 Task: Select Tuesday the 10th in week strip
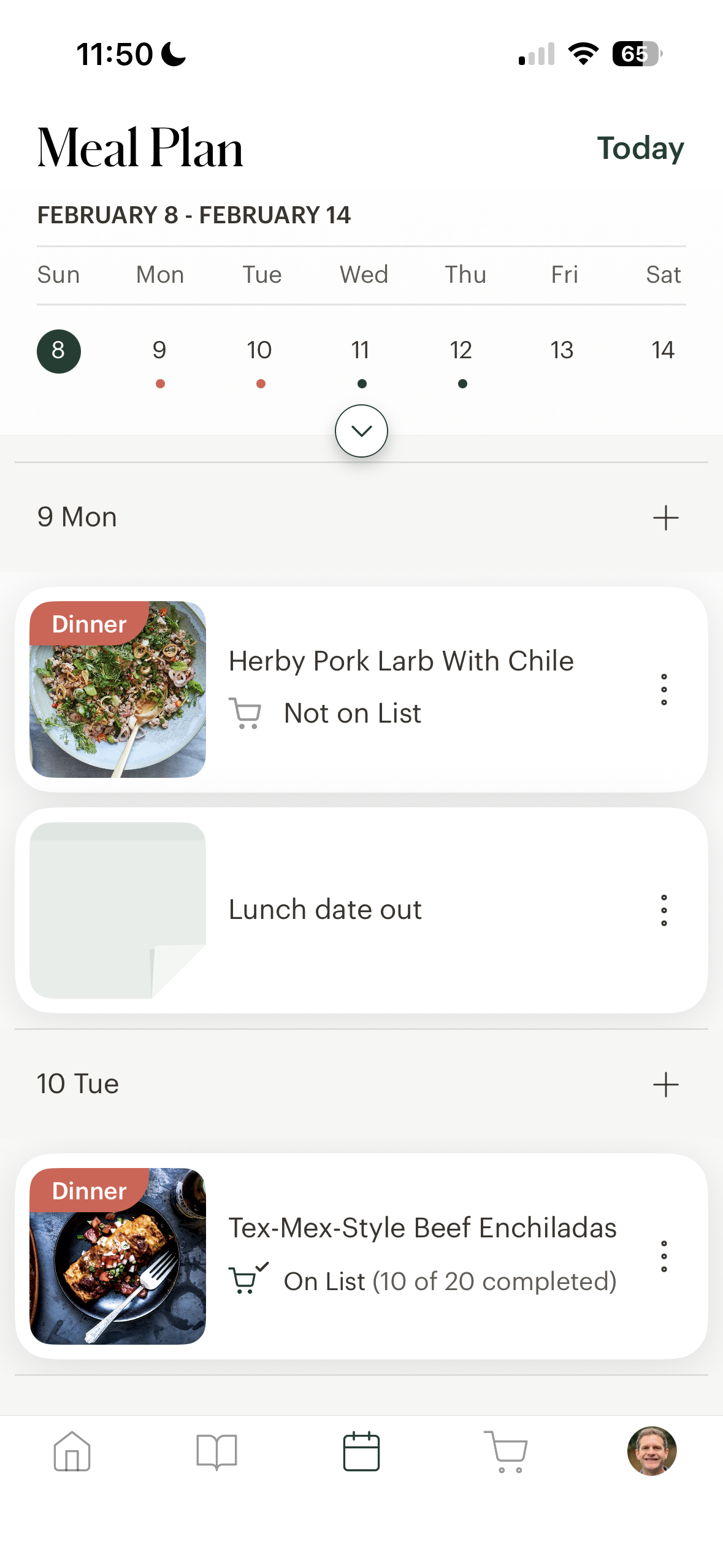[x=260, y=351]
